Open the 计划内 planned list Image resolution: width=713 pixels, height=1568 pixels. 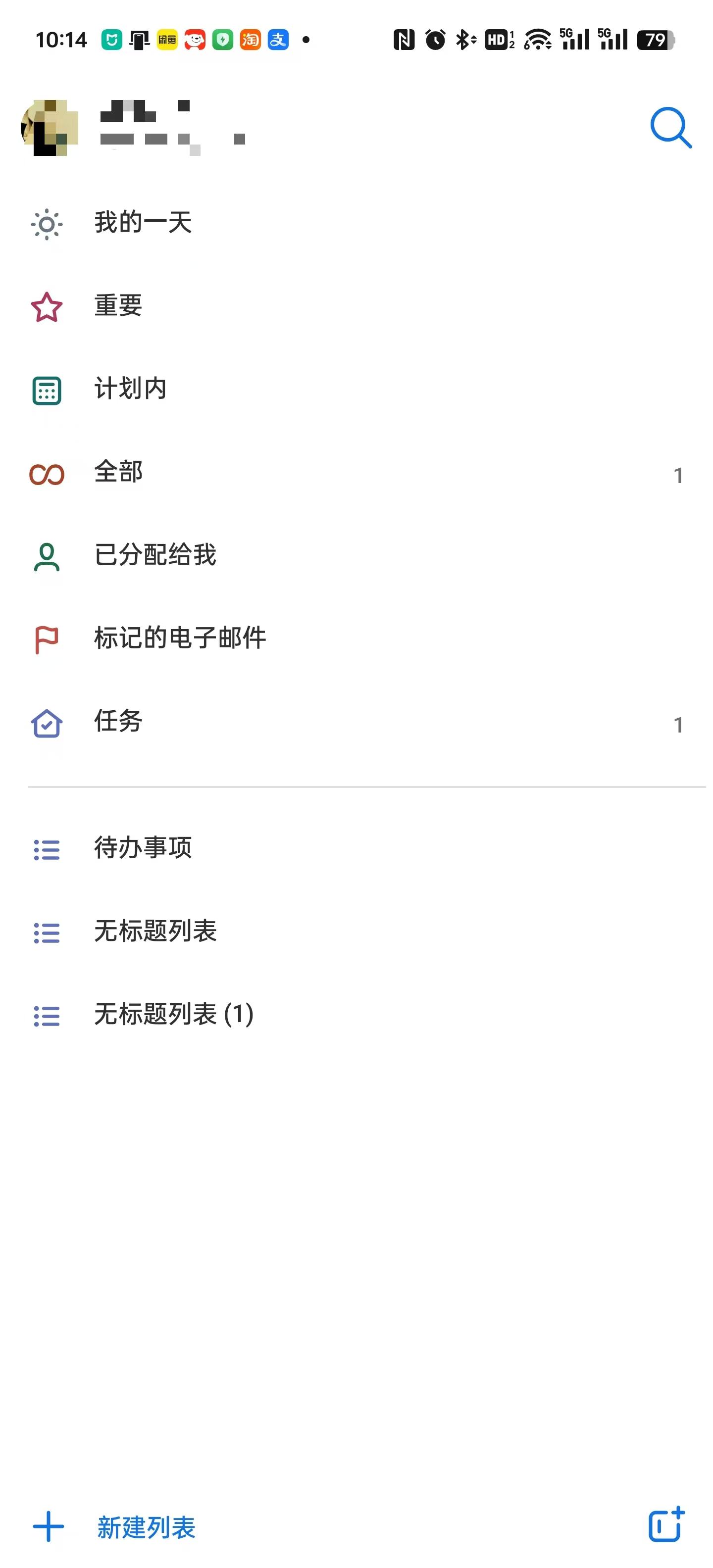pyautogui.click(x=130, y=389)
